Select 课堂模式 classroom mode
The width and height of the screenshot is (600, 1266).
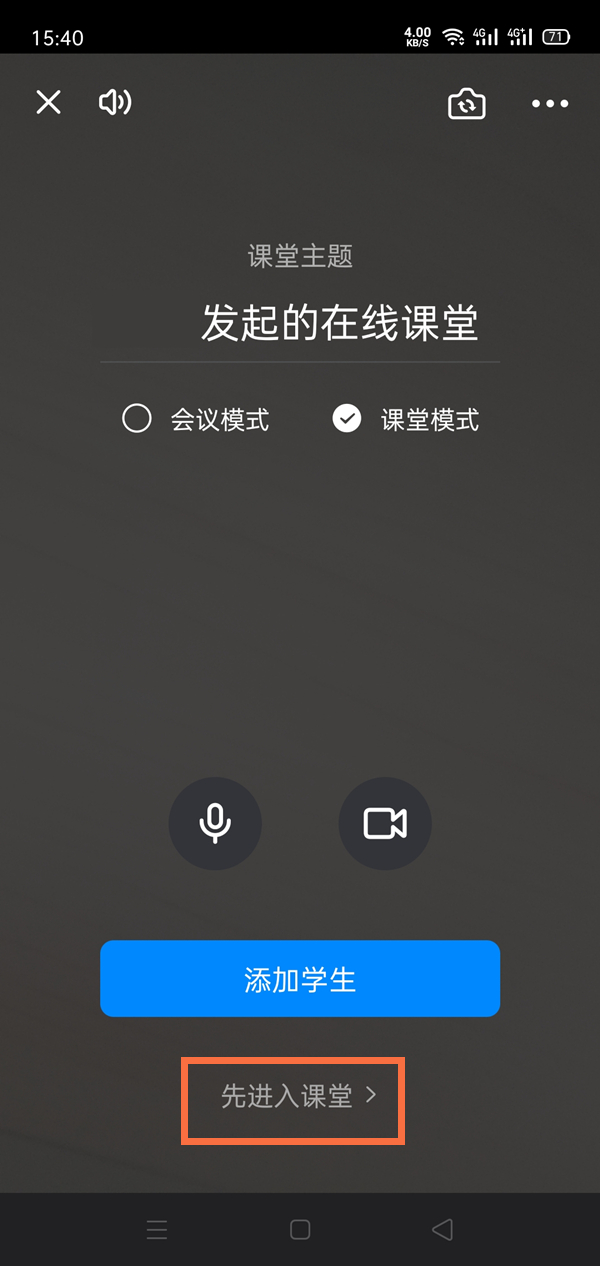pos(406,419)
